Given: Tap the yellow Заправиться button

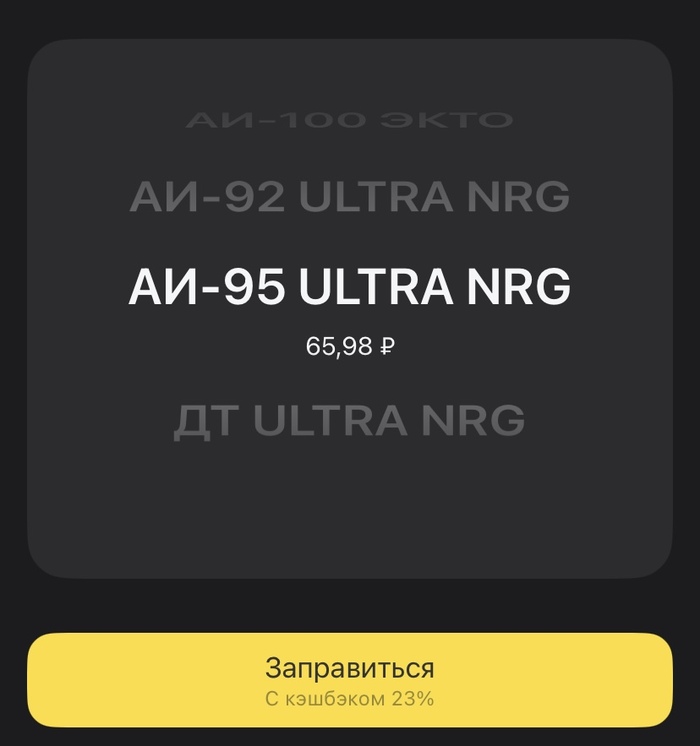Looking at the screenshot, I should tap(349, 680).
